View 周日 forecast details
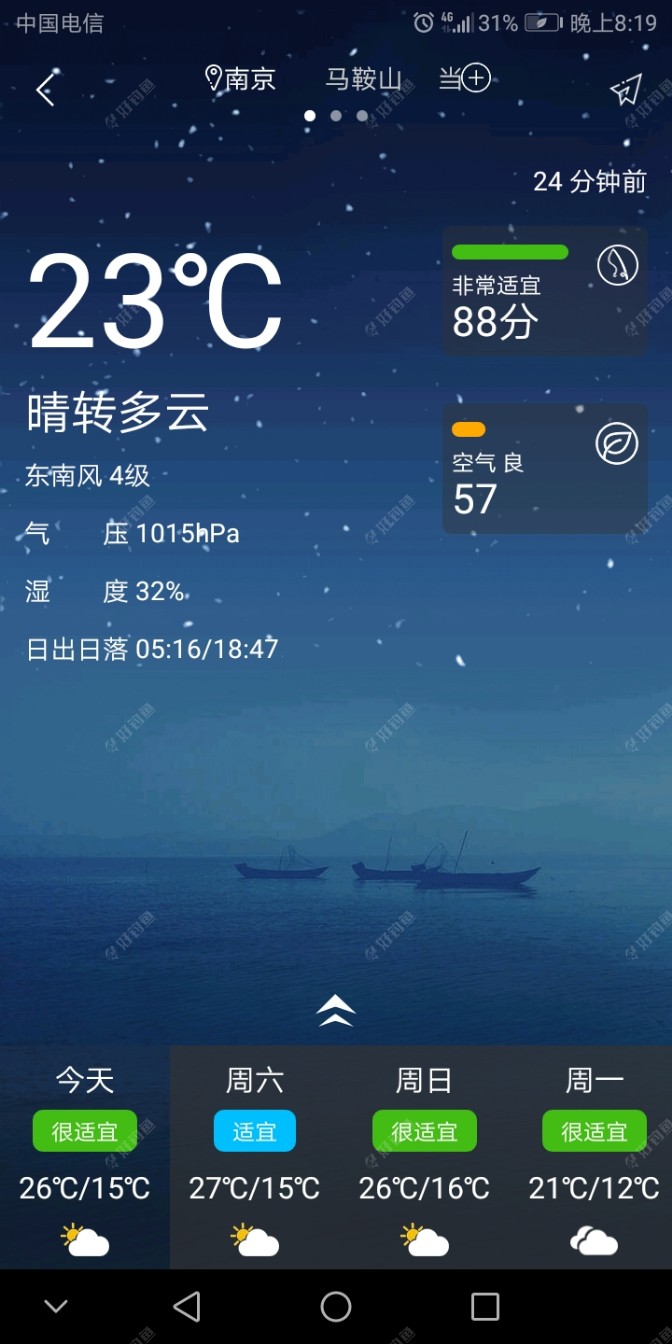The image size is (672, 1344). click(x=424, y=1156)
